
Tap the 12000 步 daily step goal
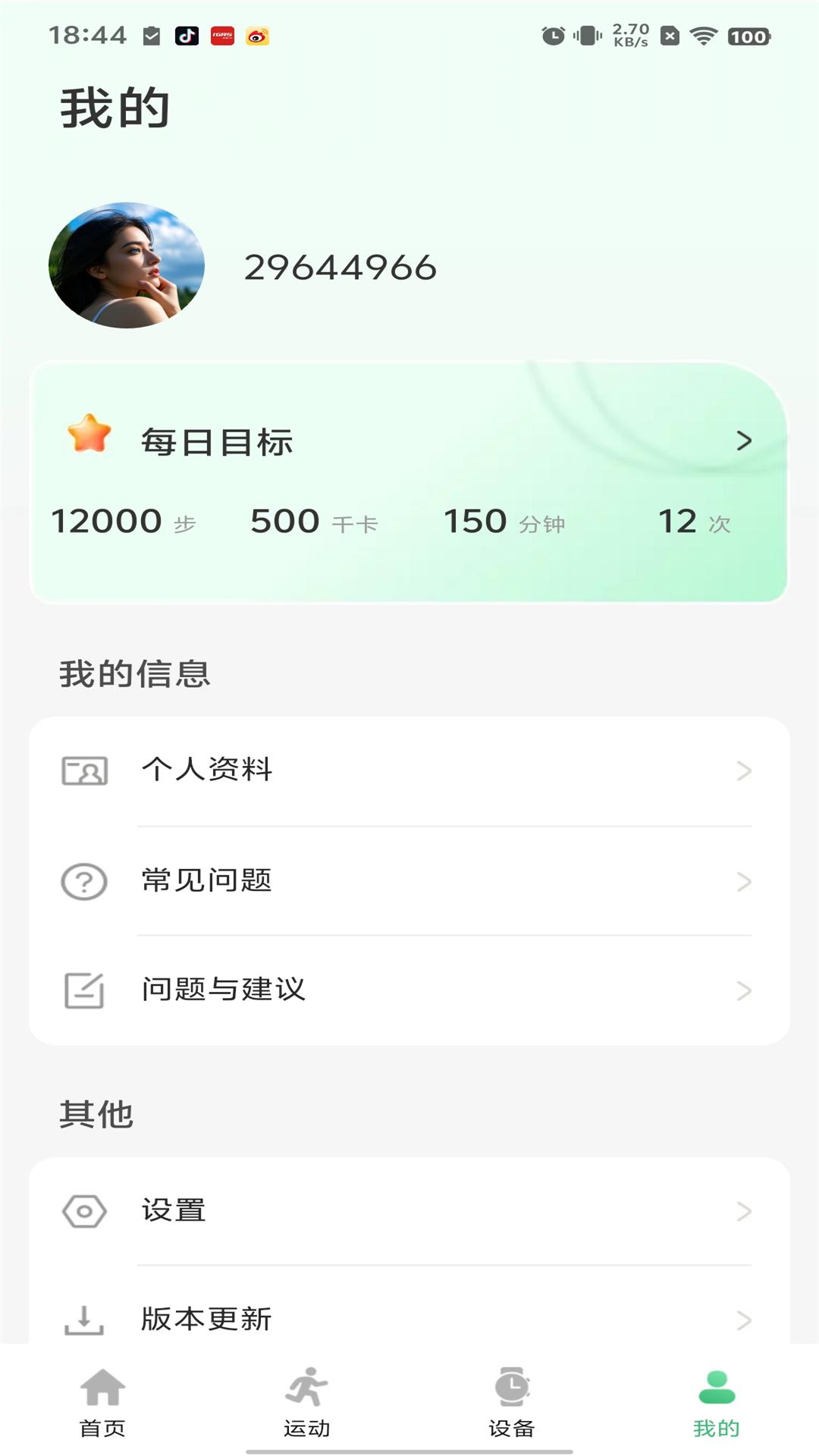123,522
